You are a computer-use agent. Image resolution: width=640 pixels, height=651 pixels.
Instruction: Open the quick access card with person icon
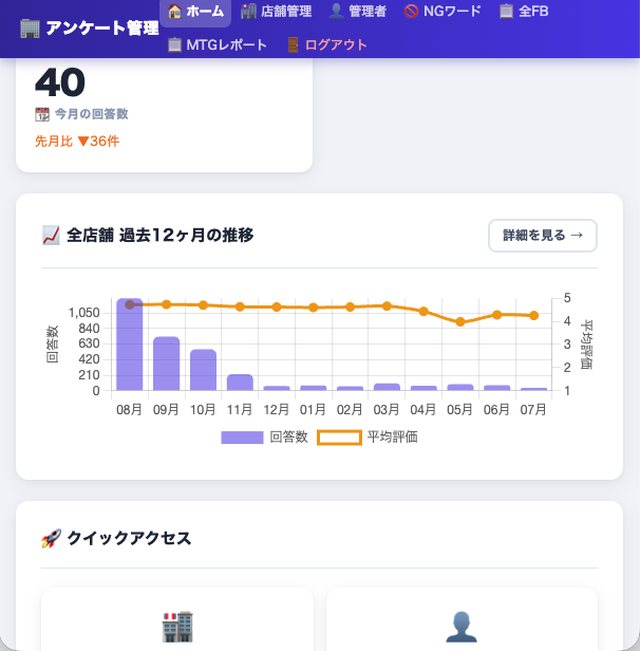coord(462,619)
